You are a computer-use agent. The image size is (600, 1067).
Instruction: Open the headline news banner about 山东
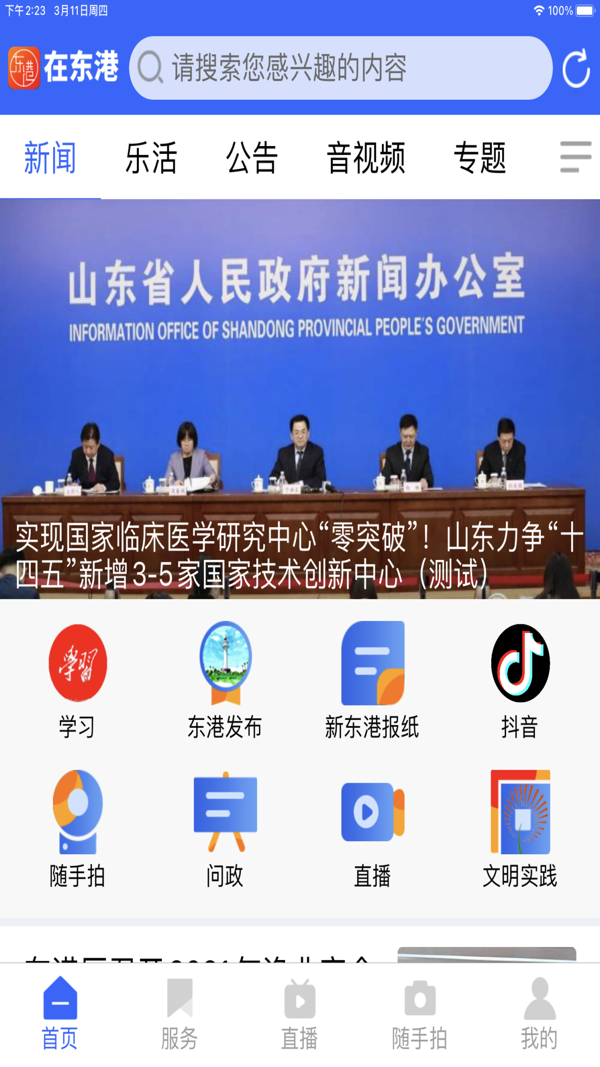[300, 400]
